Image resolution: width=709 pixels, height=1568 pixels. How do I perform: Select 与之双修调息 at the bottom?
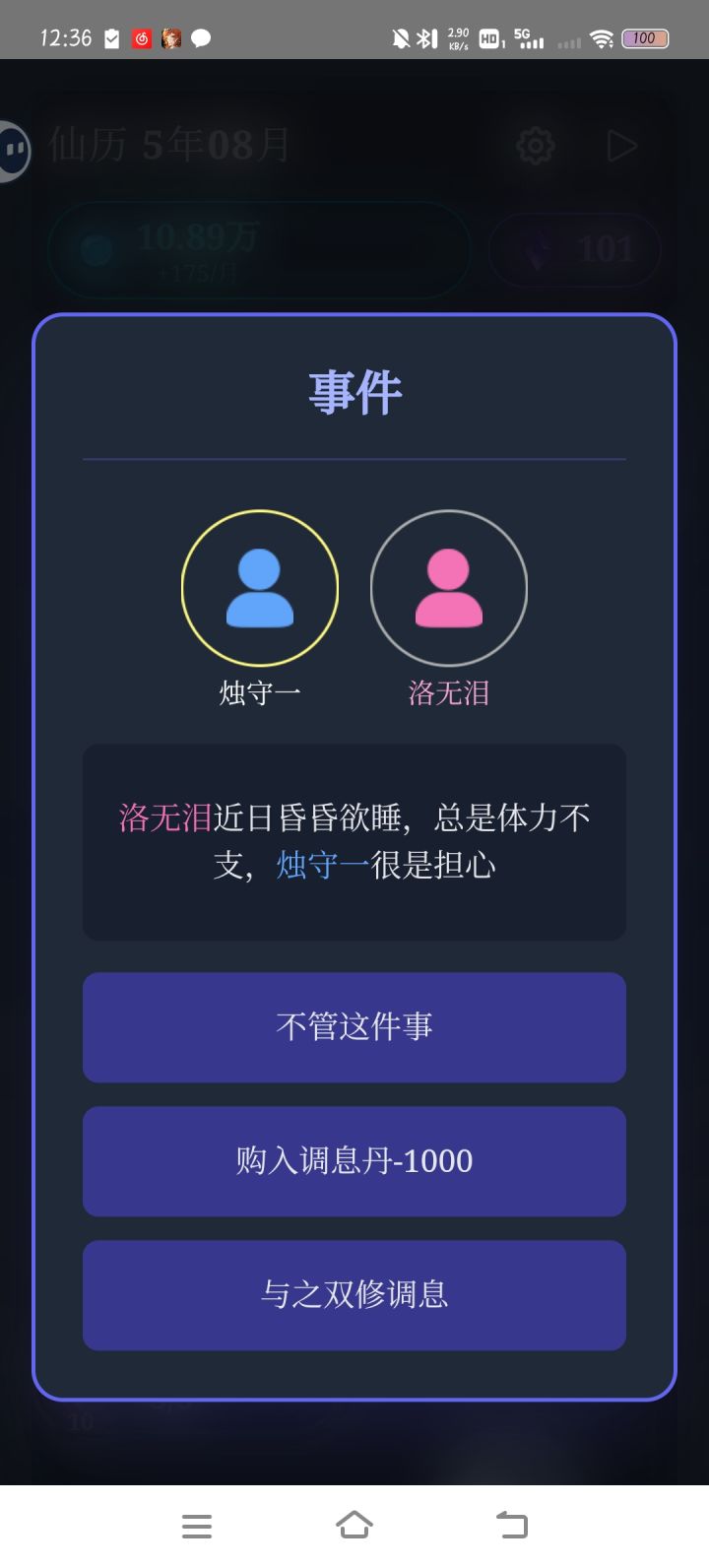(x=354, y=1295)
